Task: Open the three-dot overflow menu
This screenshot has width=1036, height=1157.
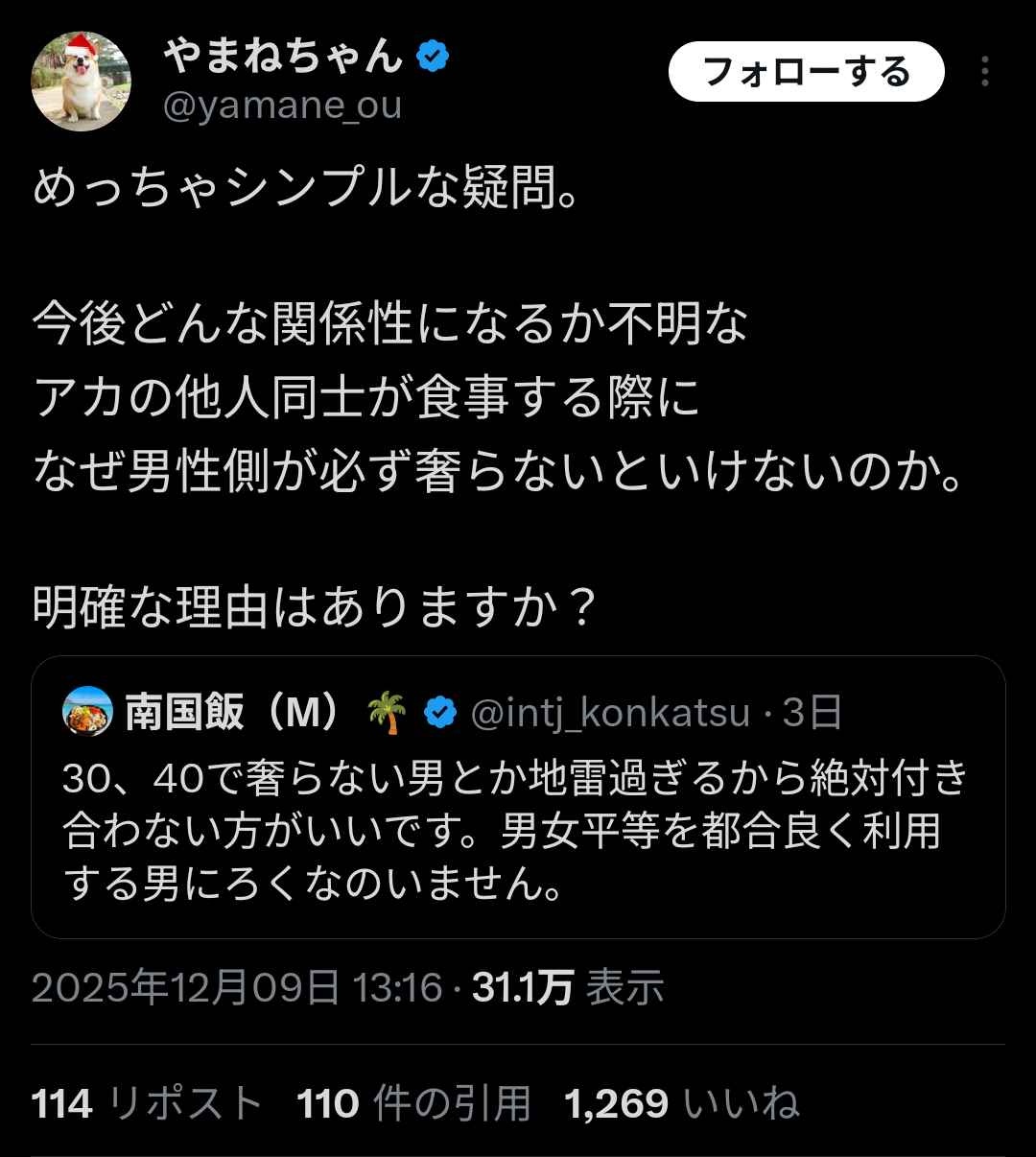Action: click(984, 72)
